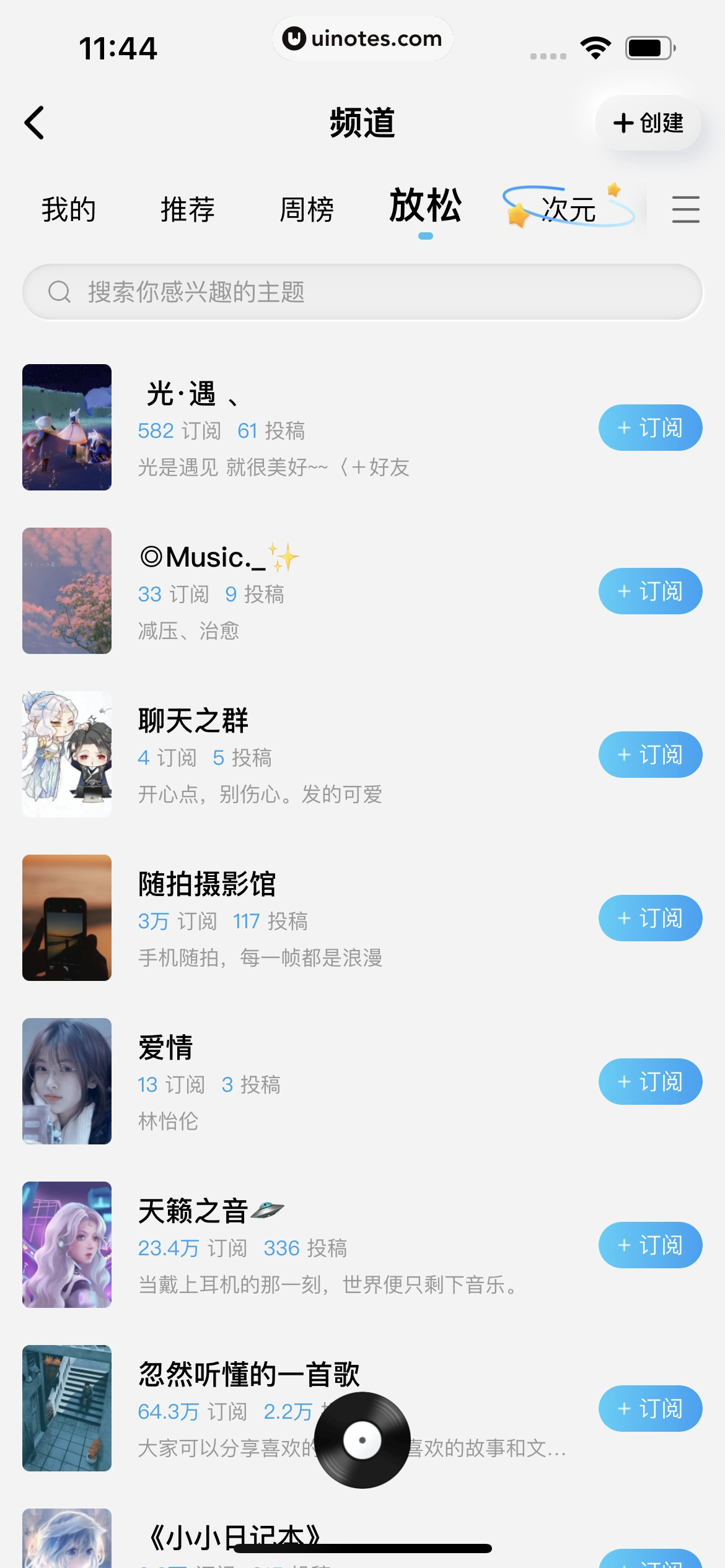Subscribe to the 爱情 channel
The image size is (725, 1568).
pyautogui.click(x=649, y=1082)
